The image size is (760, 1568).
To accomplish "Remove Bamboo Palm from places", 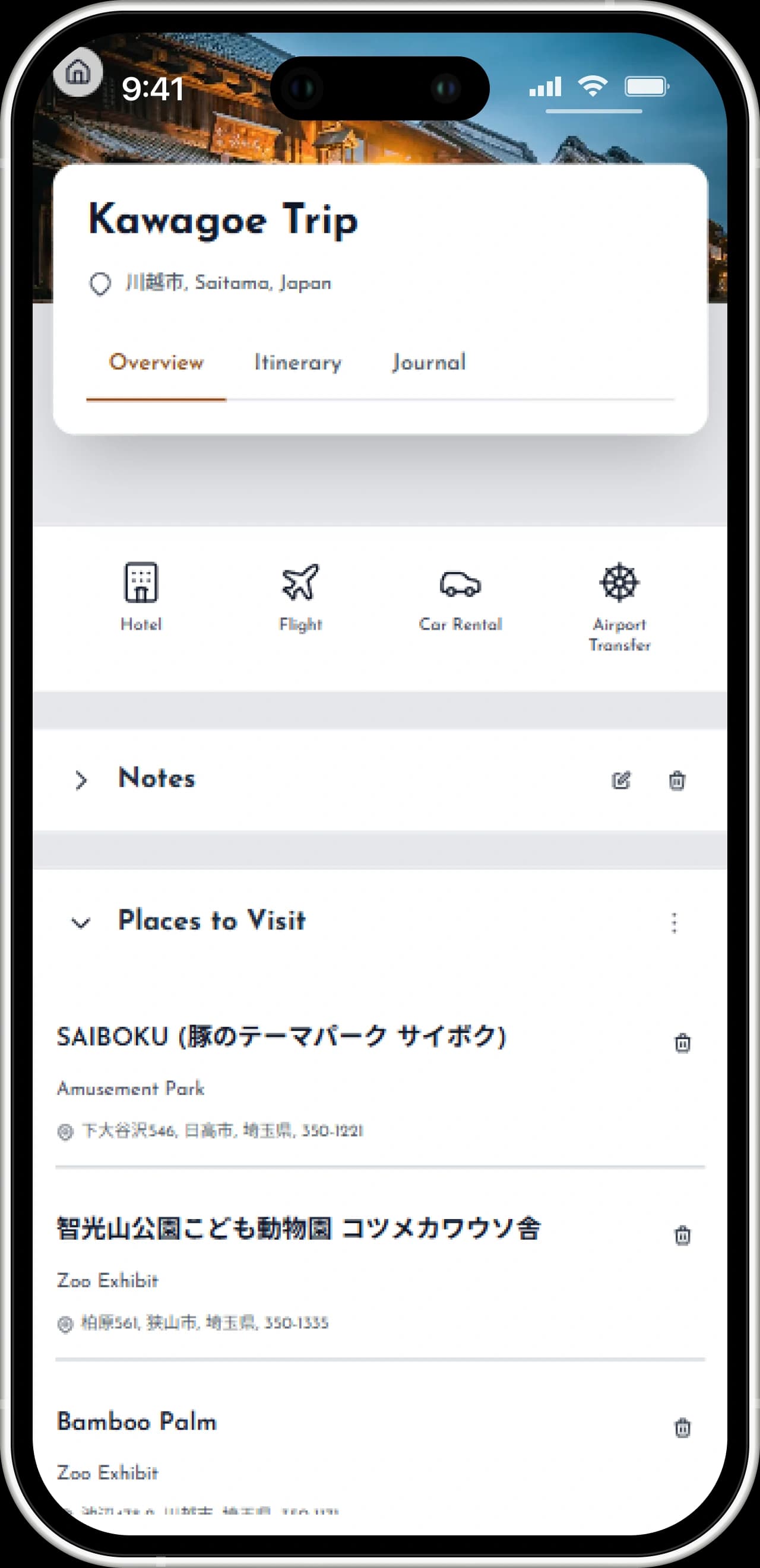I will [x=683, y=1428].
